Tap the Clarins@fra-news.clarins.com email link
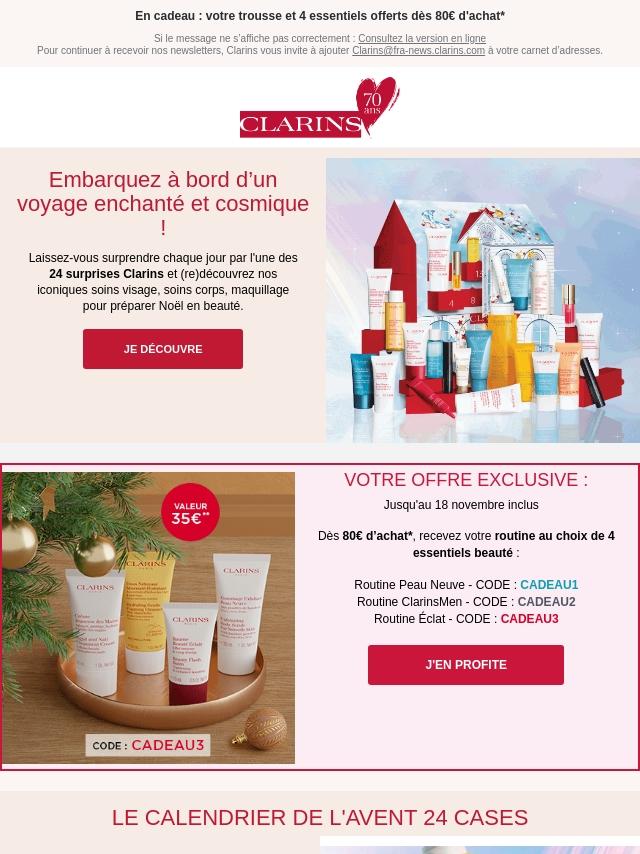The image size is (640, 854). tap(418, 51)
